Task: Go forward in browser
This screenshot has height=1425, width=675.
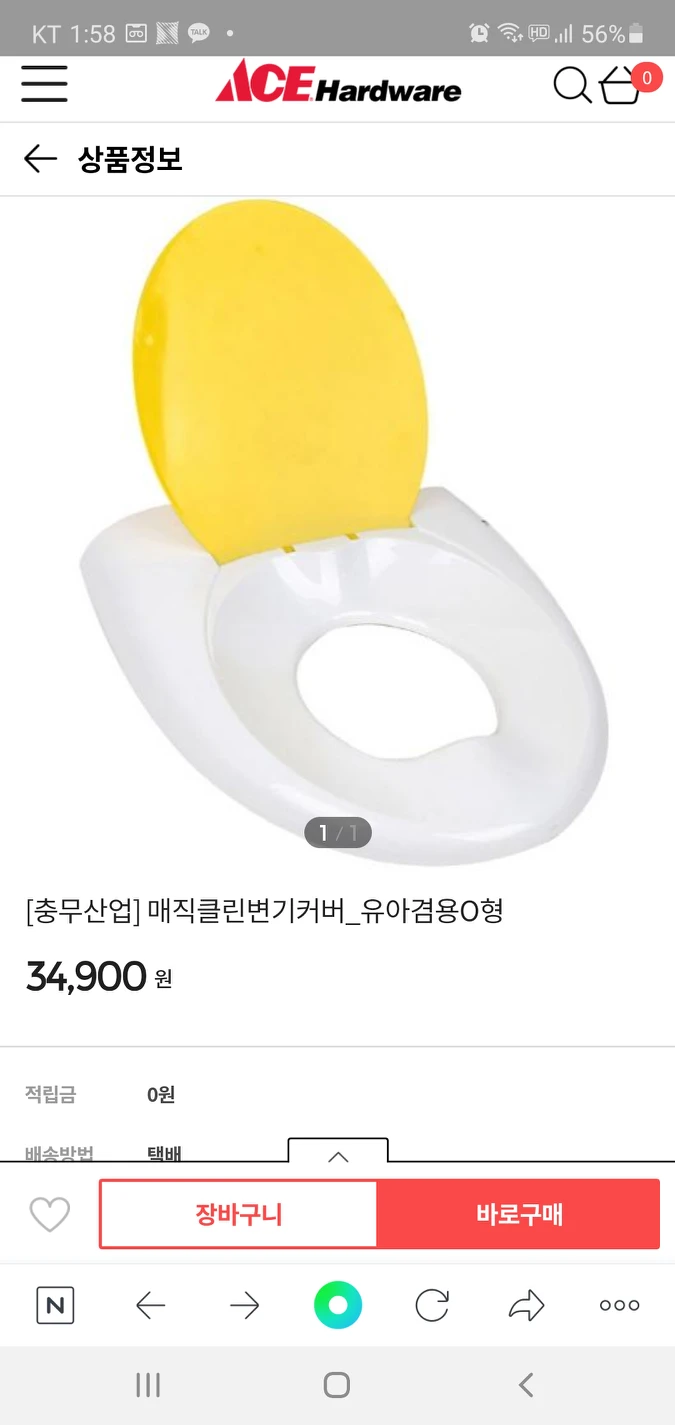Action: [x=244, y=1305]
